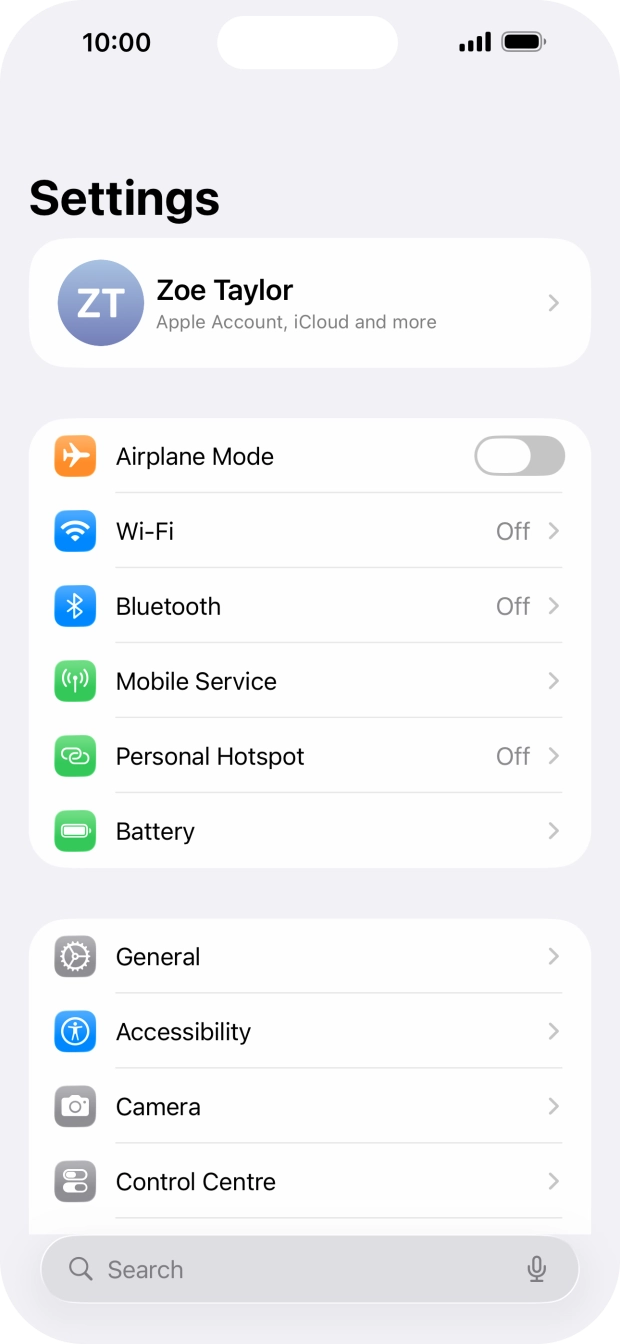Open Accessibility settings
Image resolution: width=620 pixels, height=1344 pixels.
tap(310, 1031)
